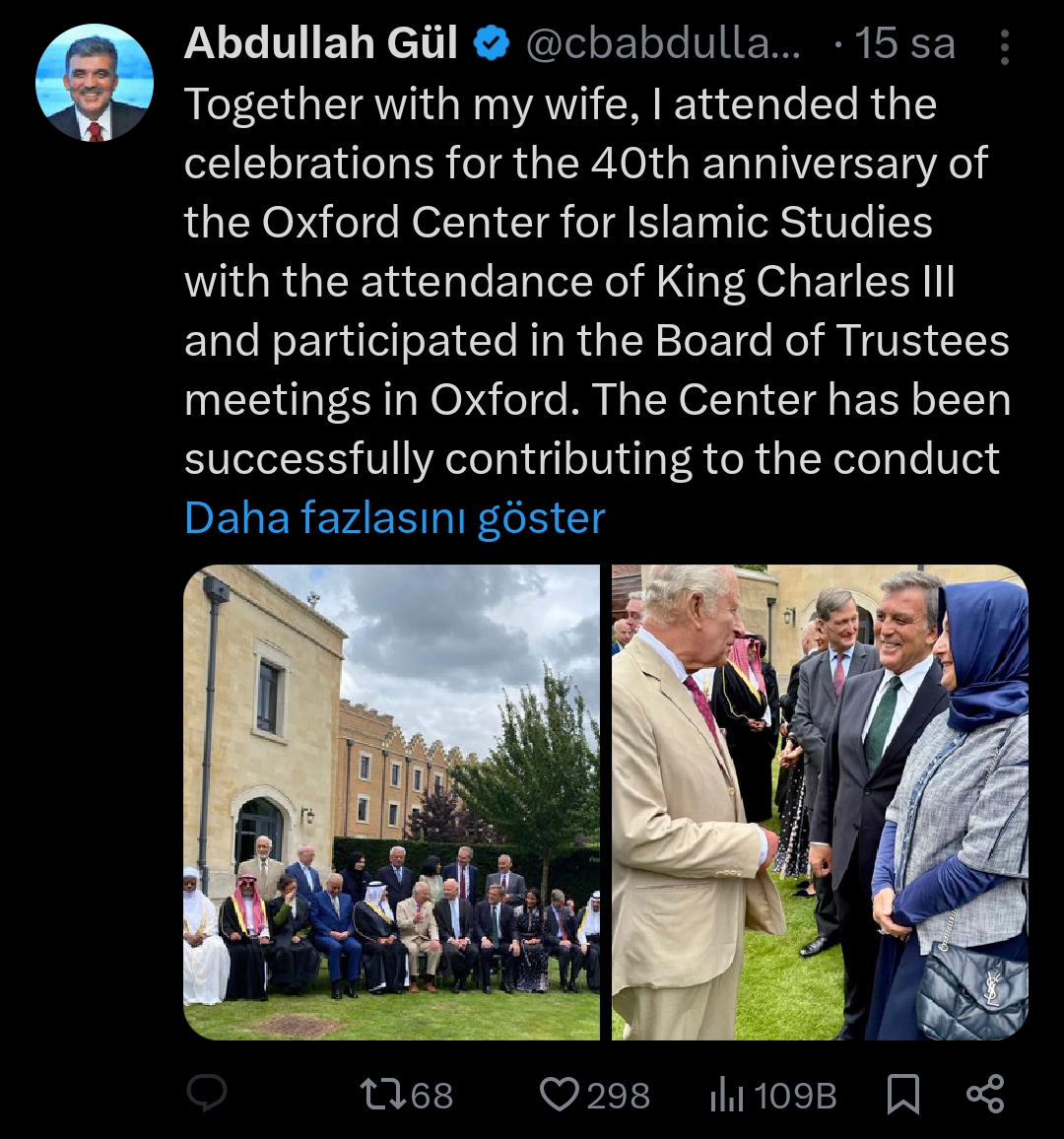This screenshot has width=1064, height=1139.
Task: Open the tweet's three-dot overflow menu
Action: (1004, 47)
